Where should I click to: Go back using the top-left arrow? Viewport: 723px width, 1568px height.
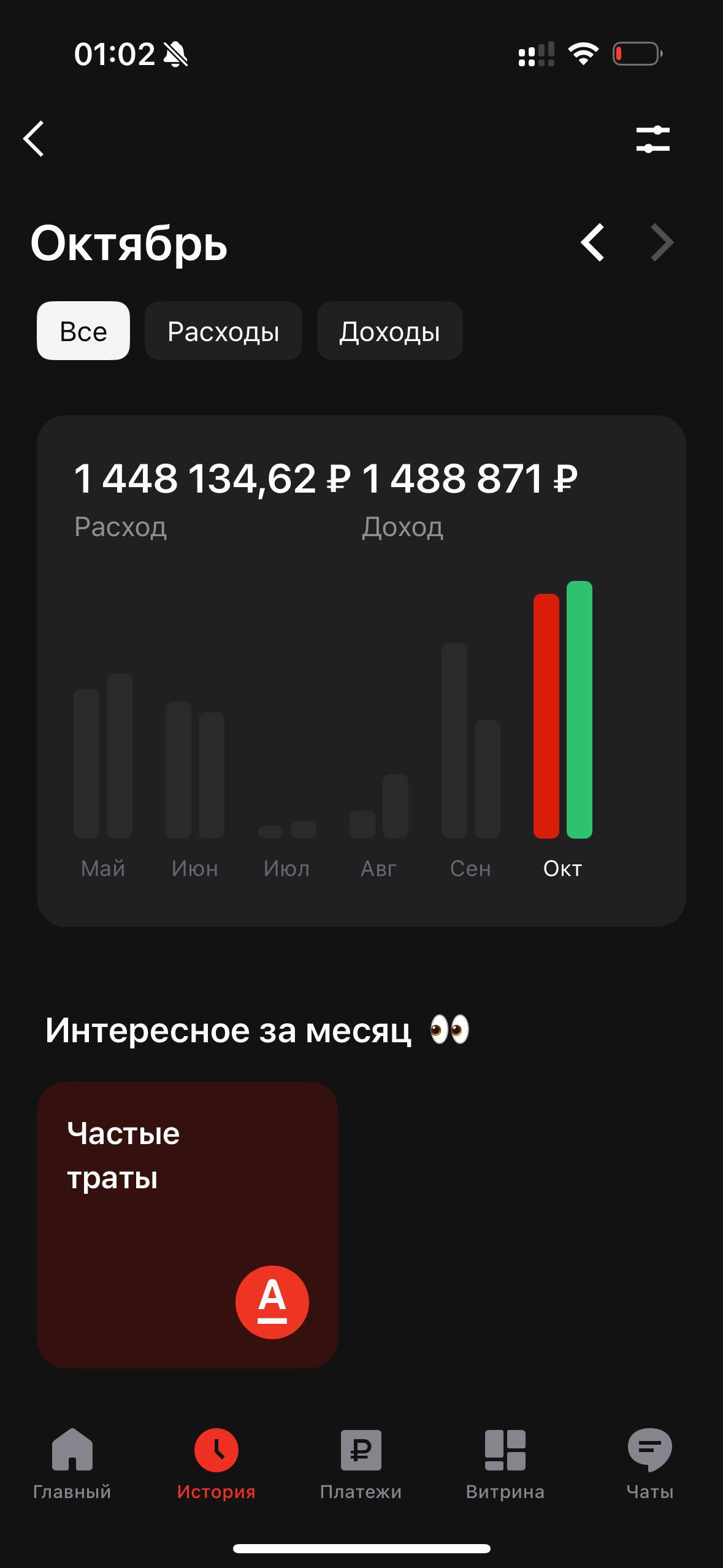[34, 139]
